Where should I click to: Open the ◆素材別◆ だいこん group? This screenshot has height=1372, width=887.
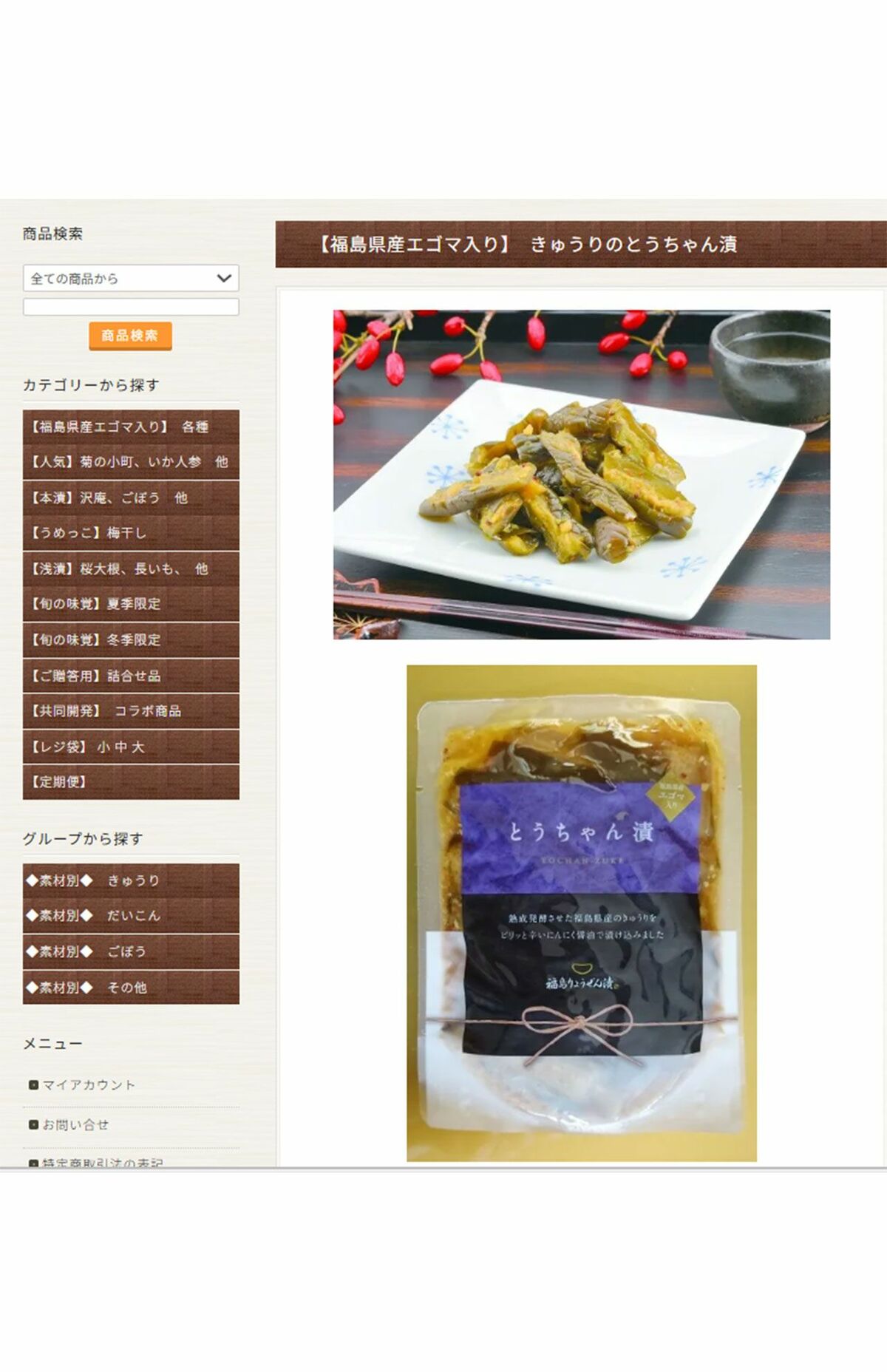point(131,915)
